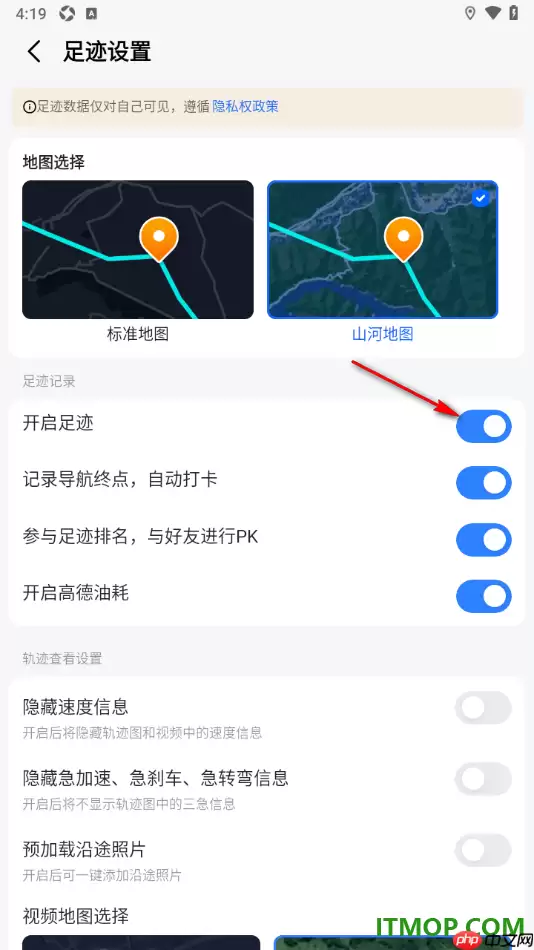
Task: Disable 记录导航终点，自动打卡
Action: coord(484,483)
